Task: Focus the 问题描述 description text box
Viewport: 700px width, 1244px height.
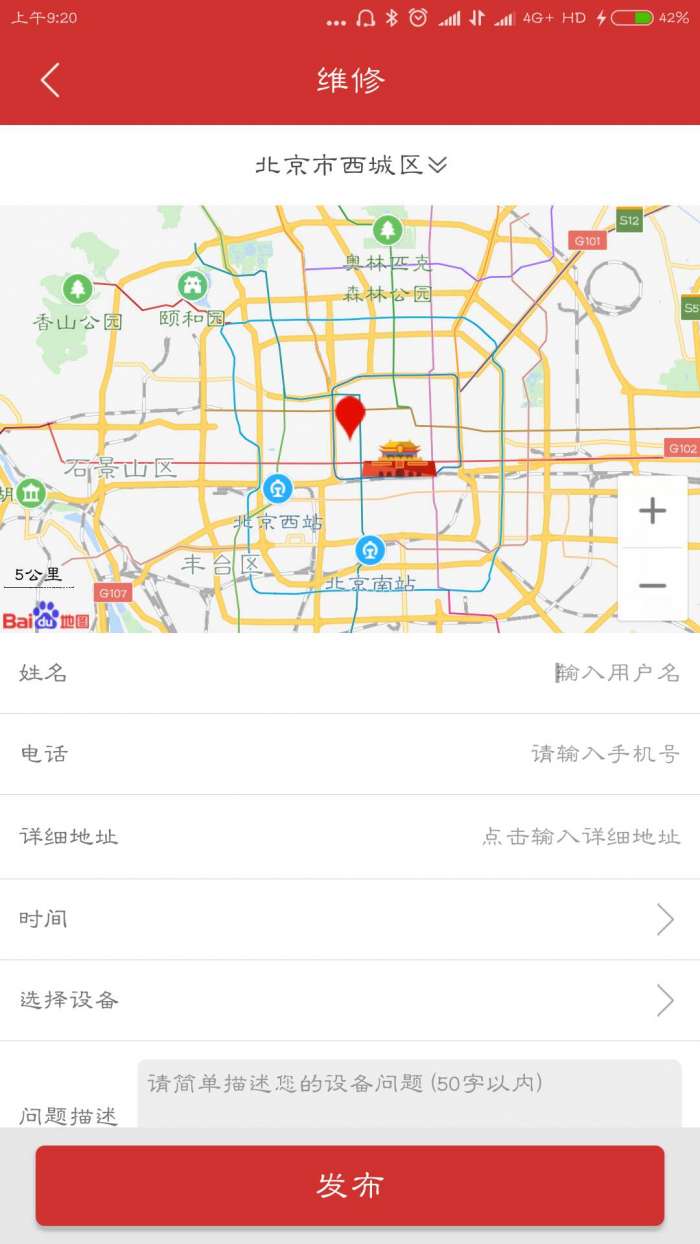Action: point(408,1093)
